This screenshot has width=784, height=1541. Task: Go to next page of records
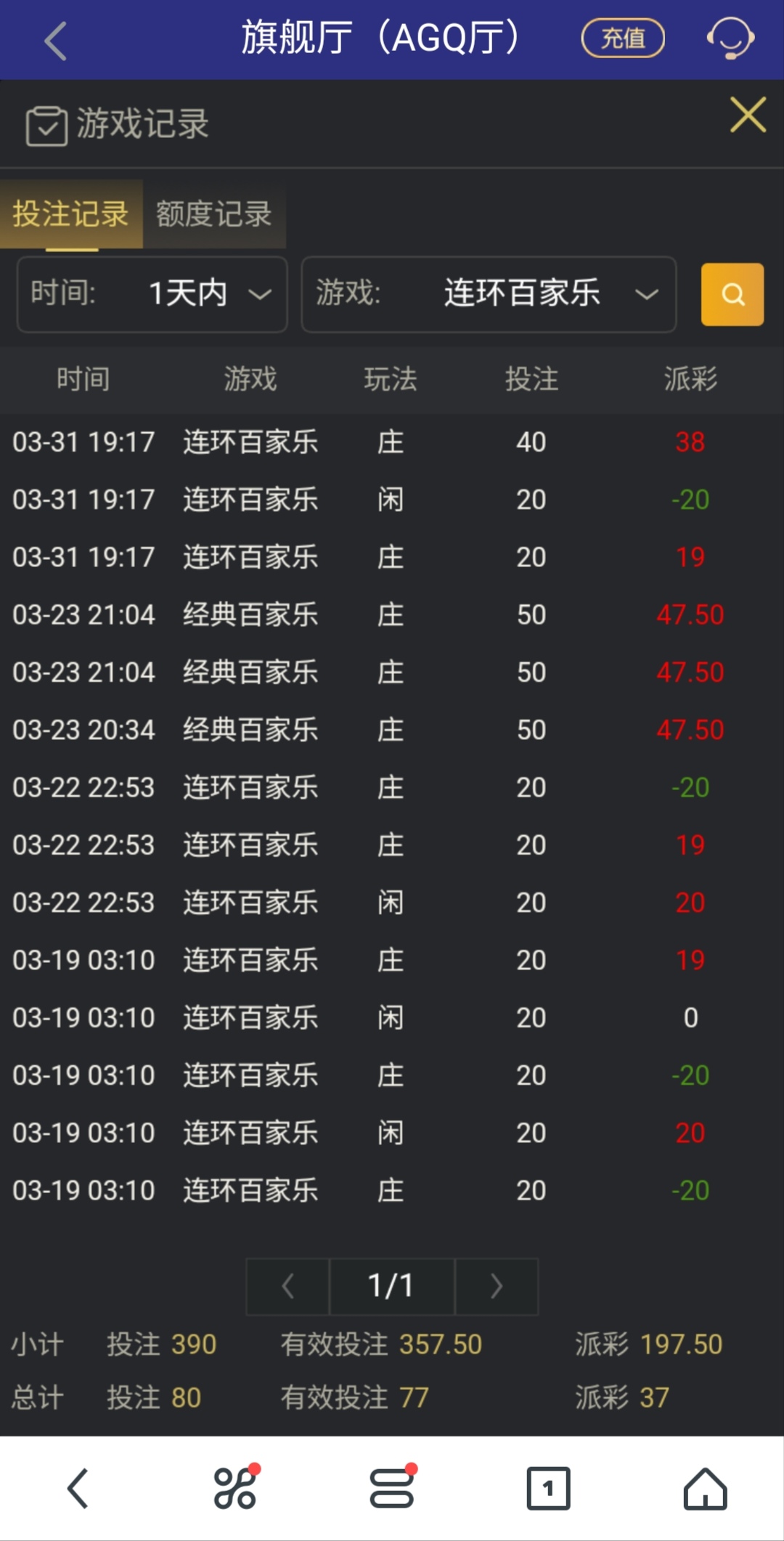click(497, 1286)
